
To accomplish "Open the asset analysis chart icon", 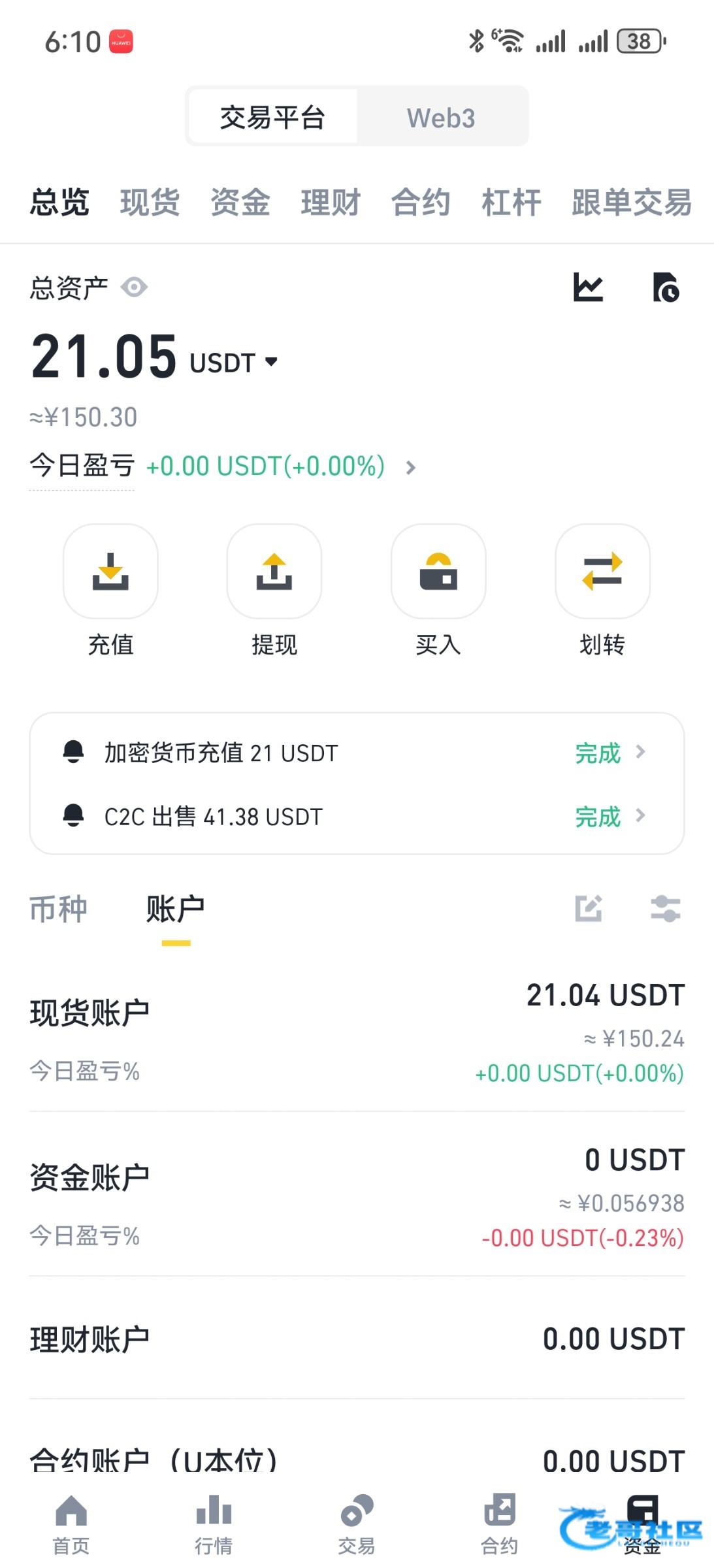I will pos(588,287).
